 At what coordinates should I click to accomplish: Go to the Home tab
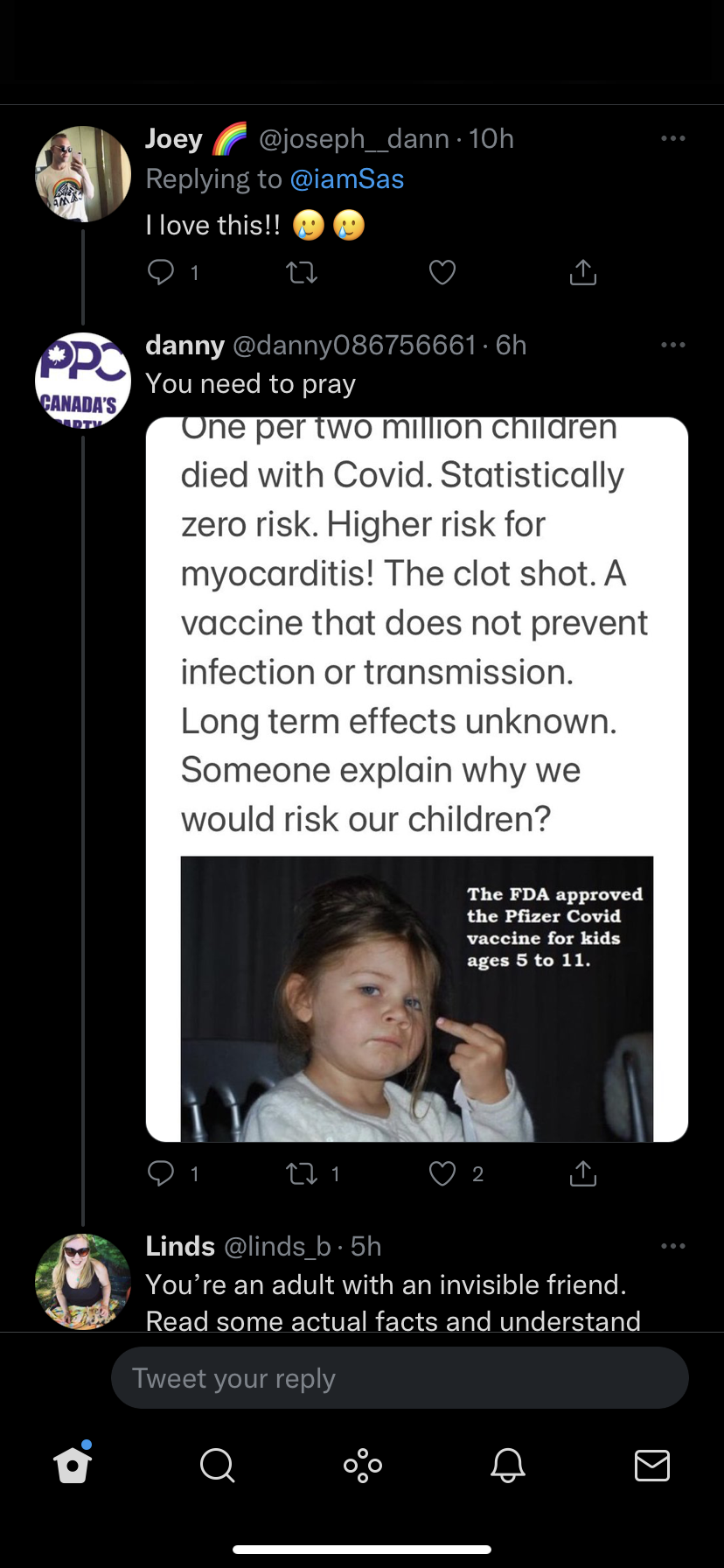(73, 1465)
